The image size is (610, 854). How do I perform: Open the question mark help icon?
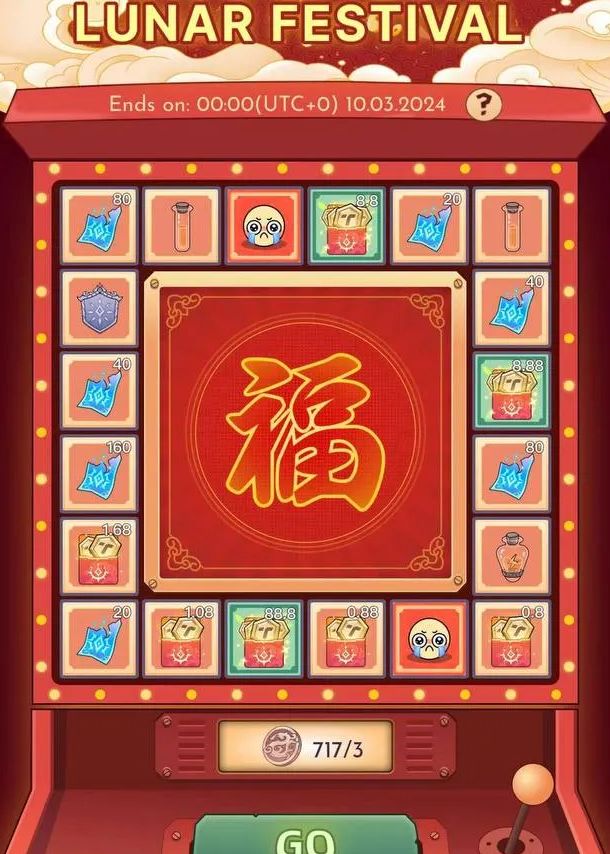click(x=485, y=103)
